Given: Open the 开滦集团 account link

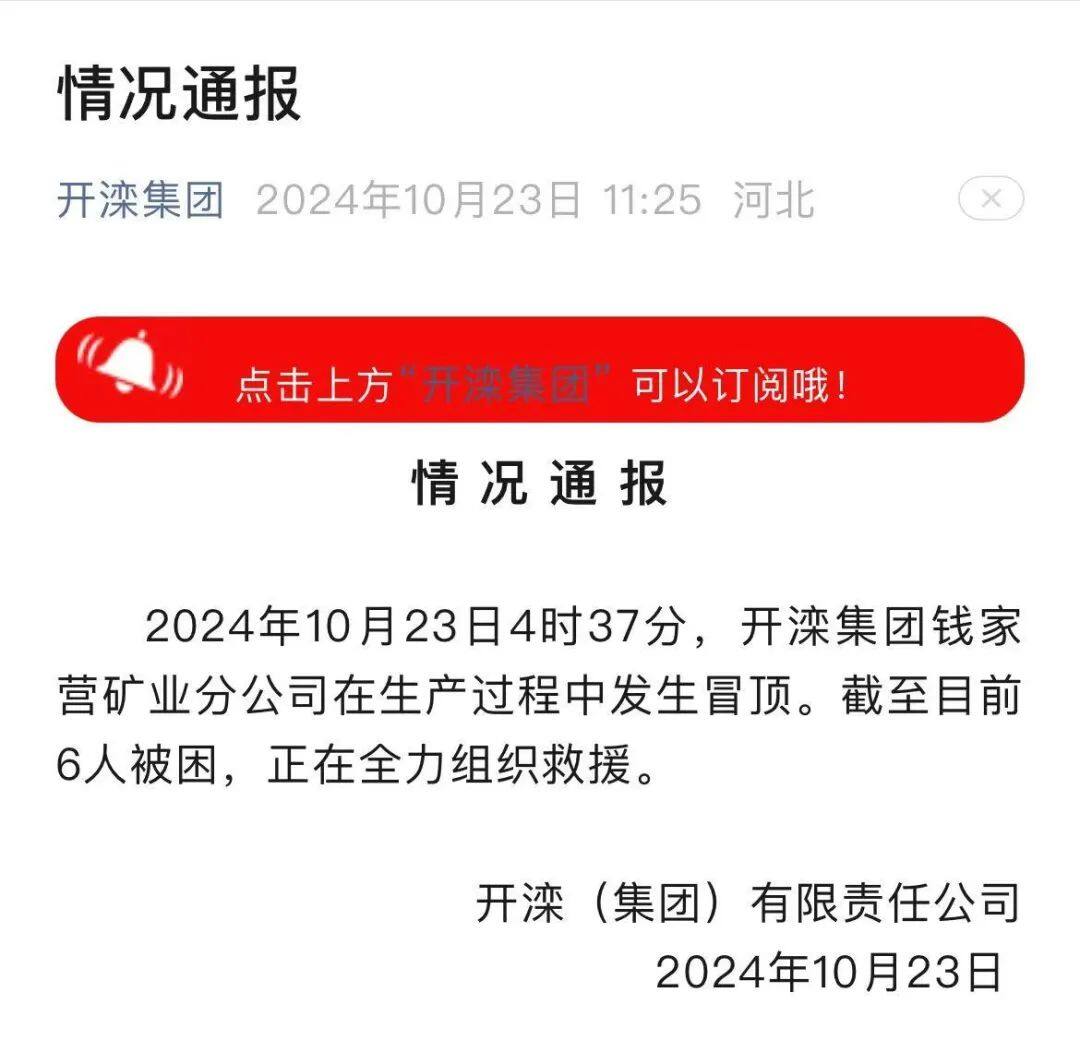Looking at the screenshot, I should click(x=140, y=200).
